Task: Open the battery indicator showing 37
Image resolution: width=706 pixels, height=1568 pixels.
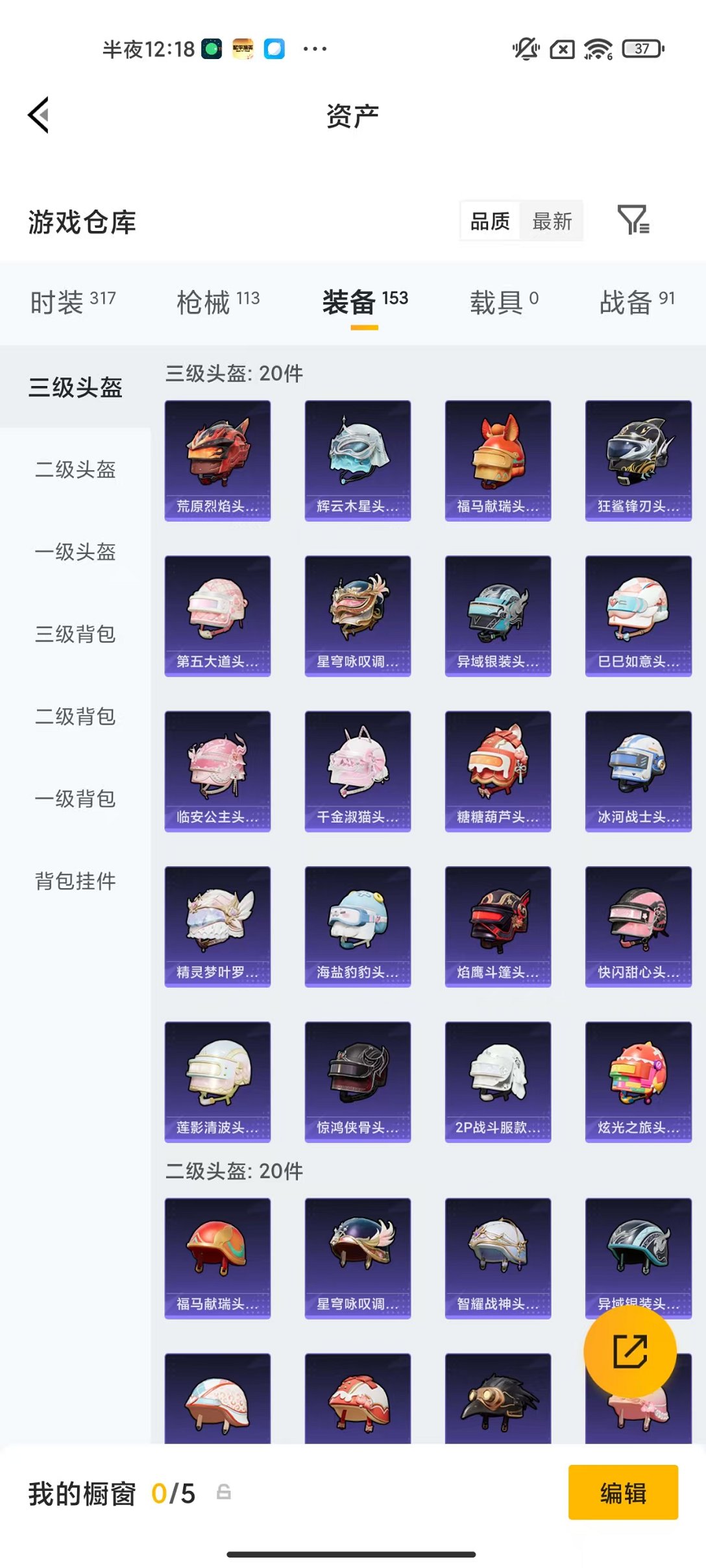Action: [x=640, y=49]
